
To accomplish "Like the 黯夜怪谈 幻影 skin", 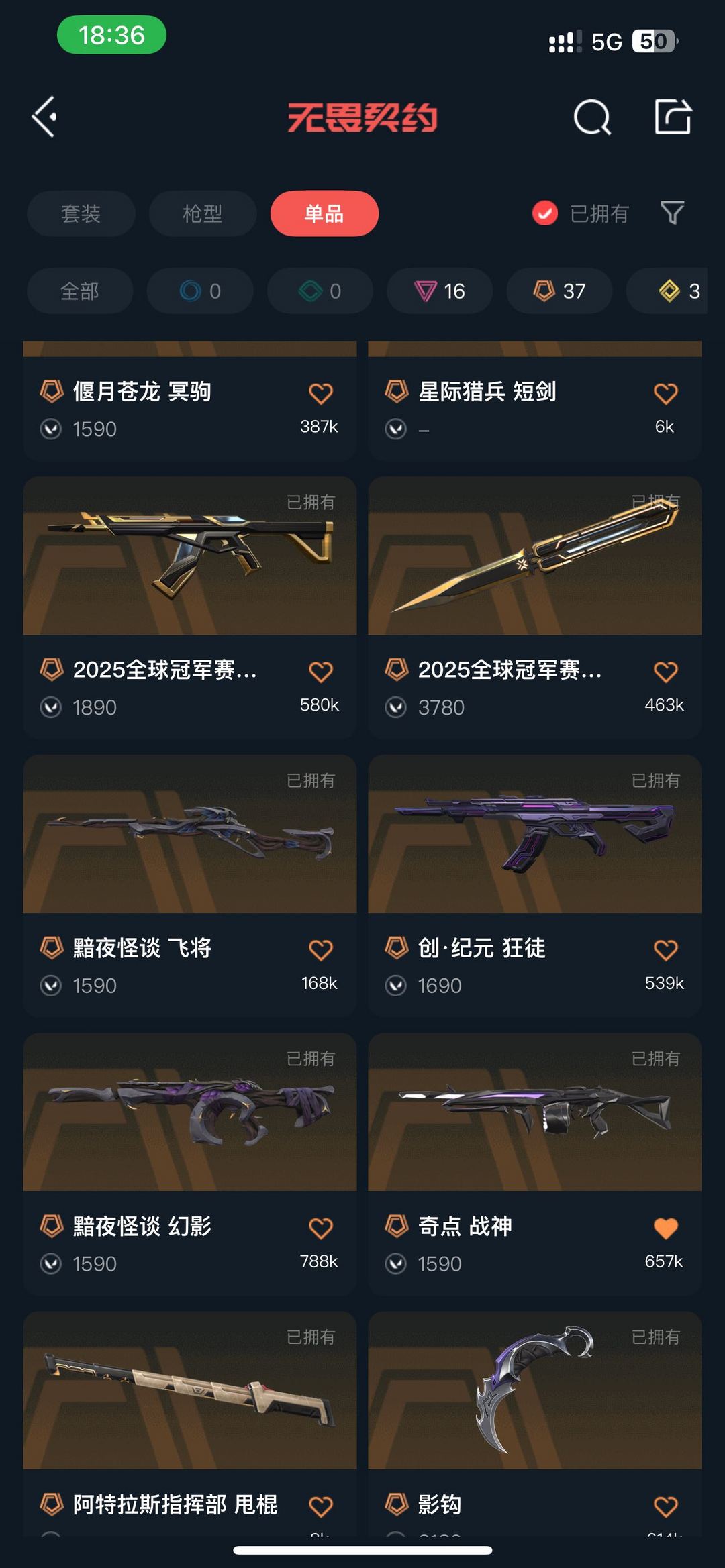I will click(321, 1229).
